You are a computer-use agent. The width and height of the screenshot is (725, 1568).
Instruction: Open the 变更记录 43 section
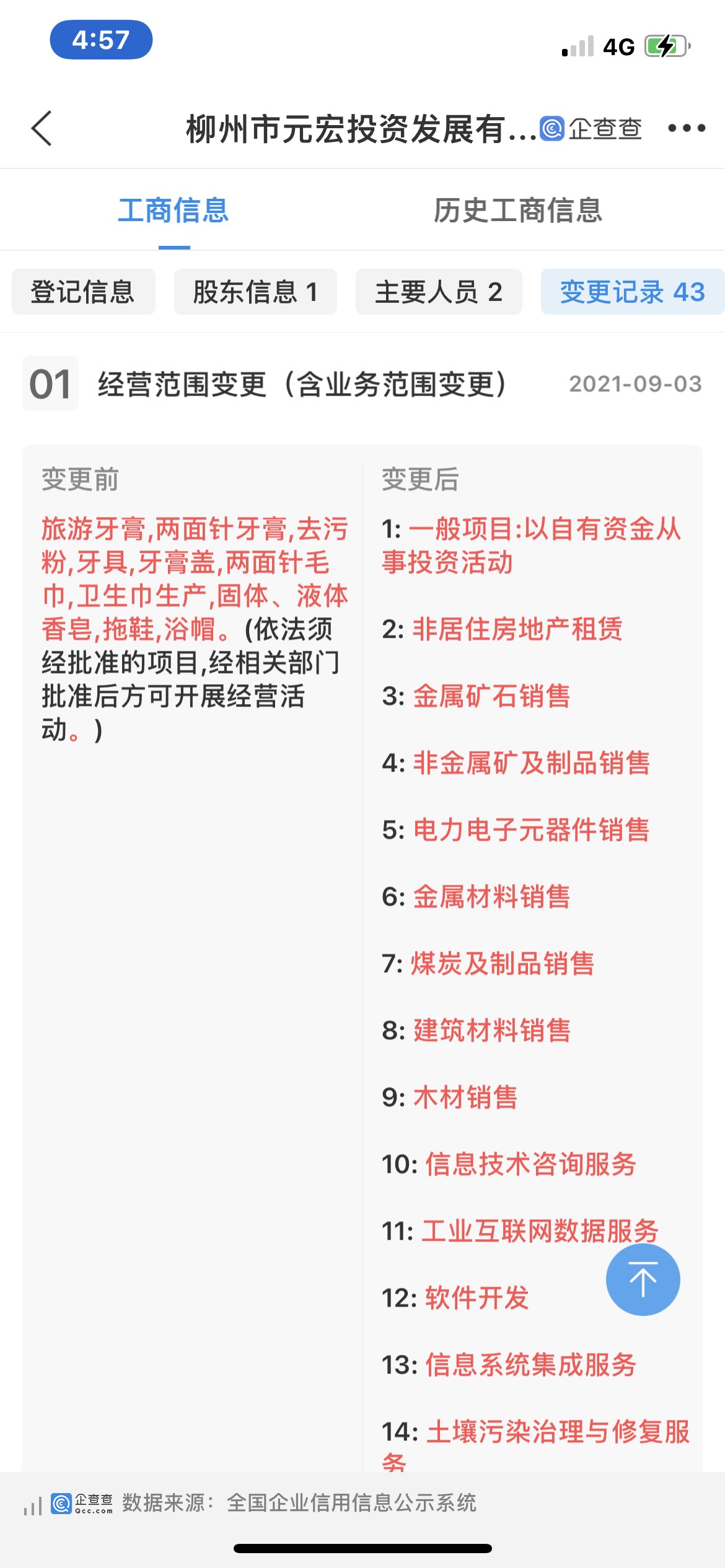point(631,292)
